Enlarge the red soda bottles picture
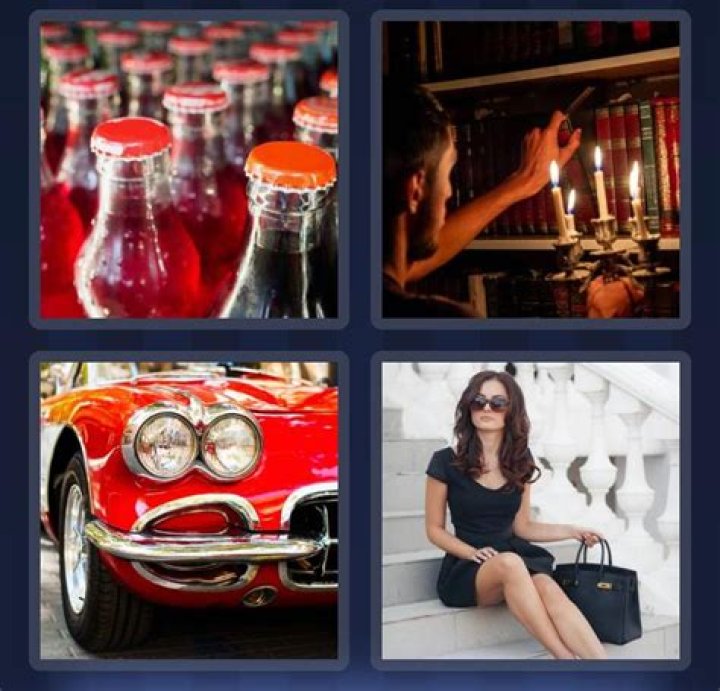The height and width of the screenshot is (691, 720). 189,169
